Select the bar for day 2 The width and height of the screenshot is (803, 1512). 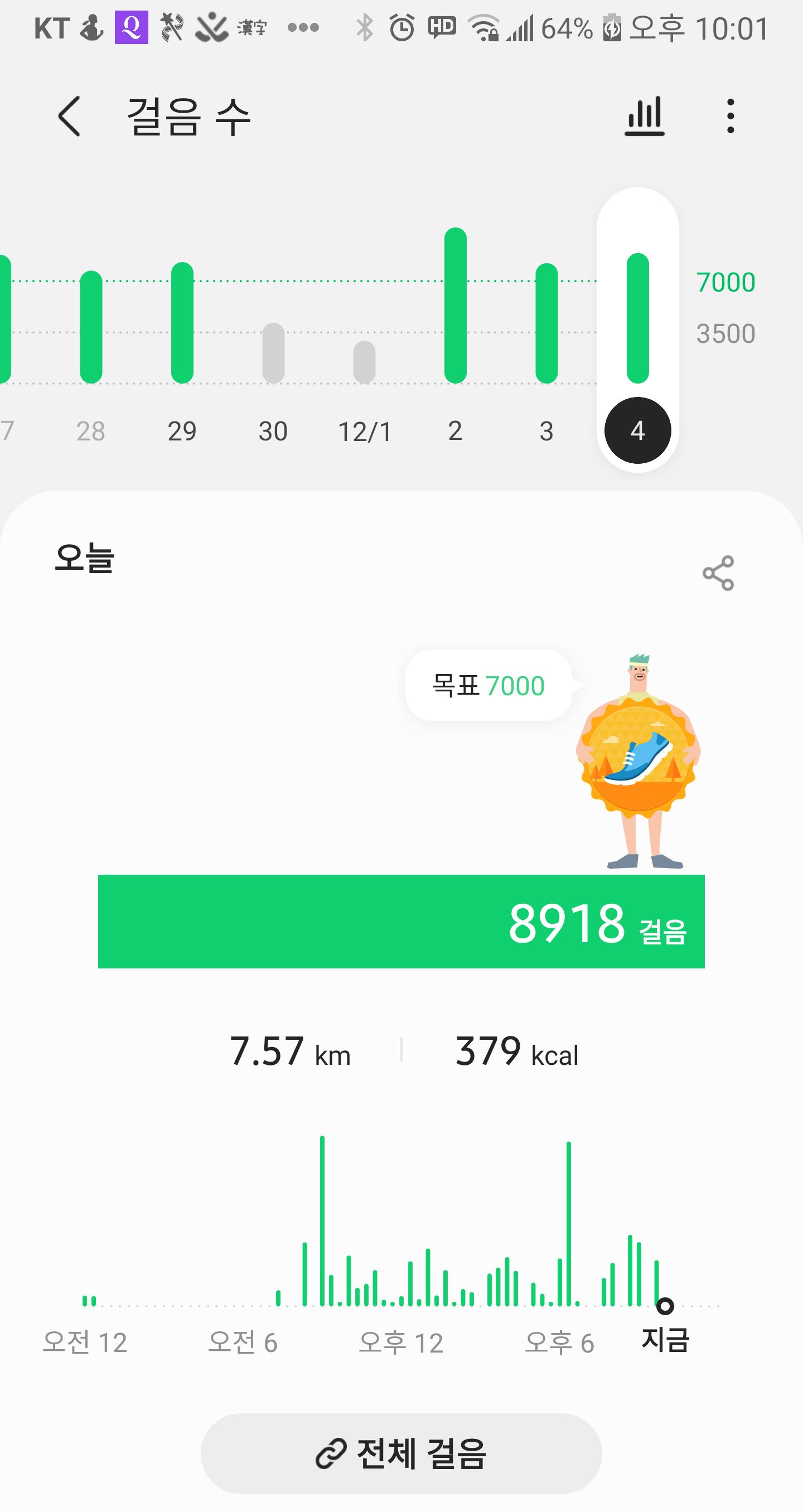tap(455, 305)
